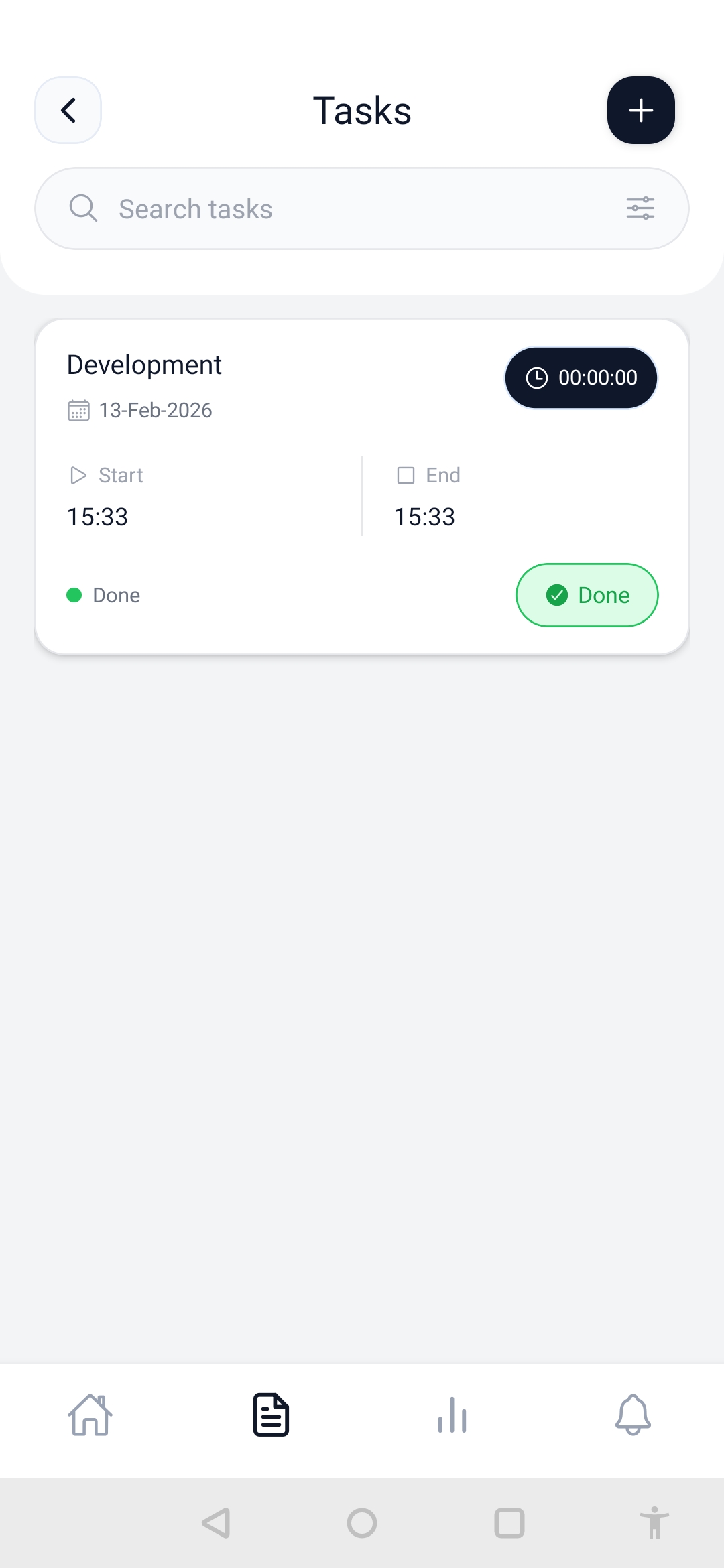The image size is (724, 1568).
Task: Go back using the chevron arrow
Action: click(x=67, y=110)
